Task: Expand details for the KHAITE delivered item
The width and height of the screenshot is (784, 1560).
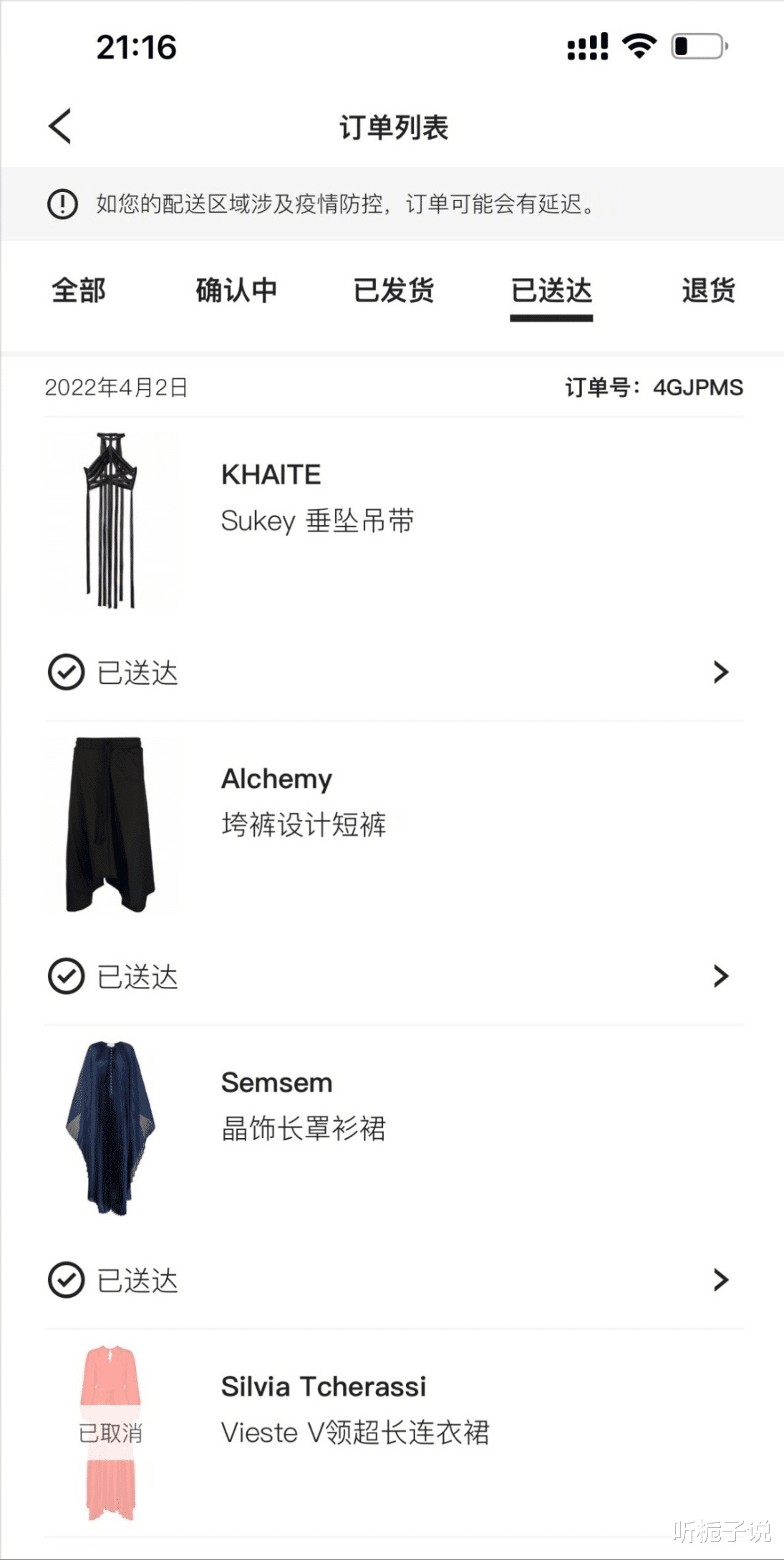Action: click(720, 672)
